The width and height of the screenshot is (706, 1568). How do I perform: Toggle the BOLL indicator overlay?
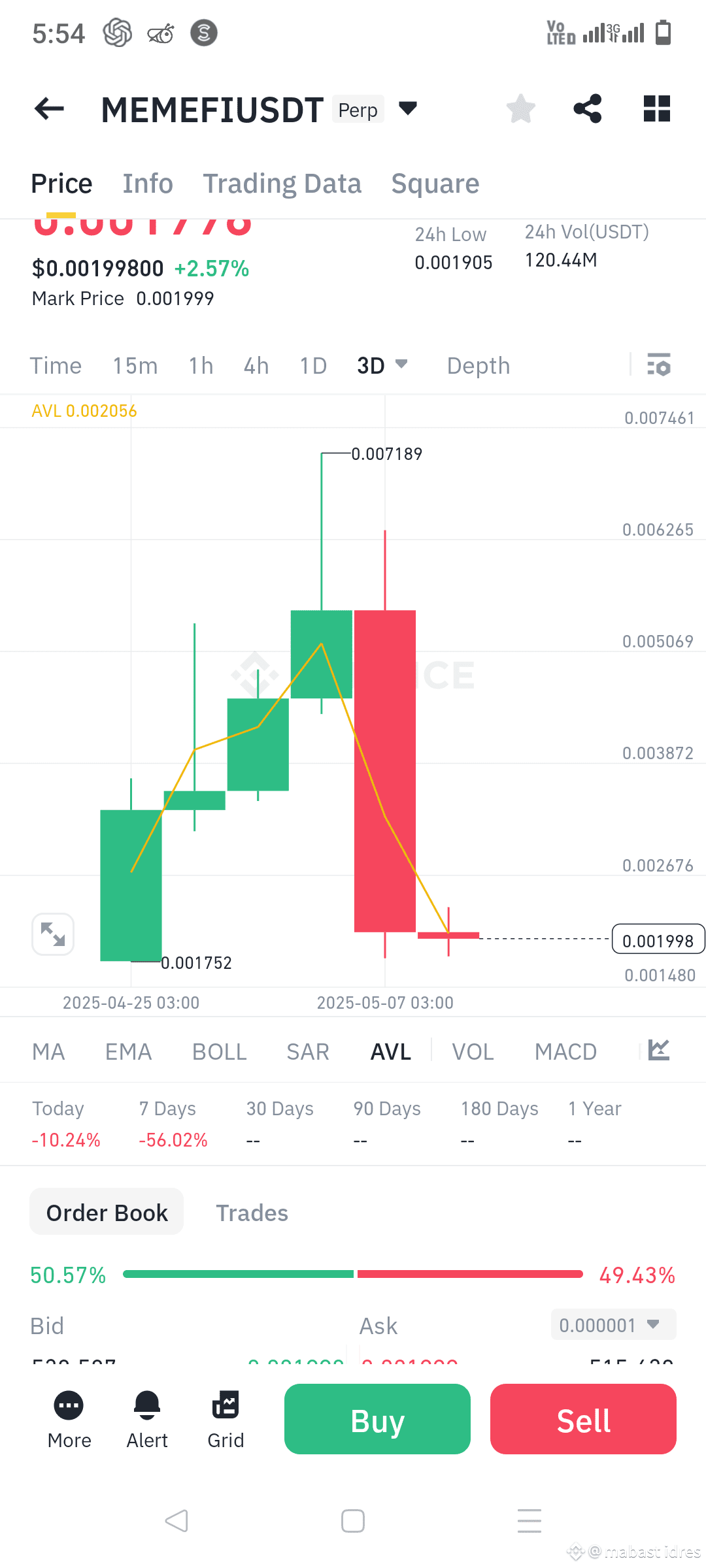[219, 1051]
